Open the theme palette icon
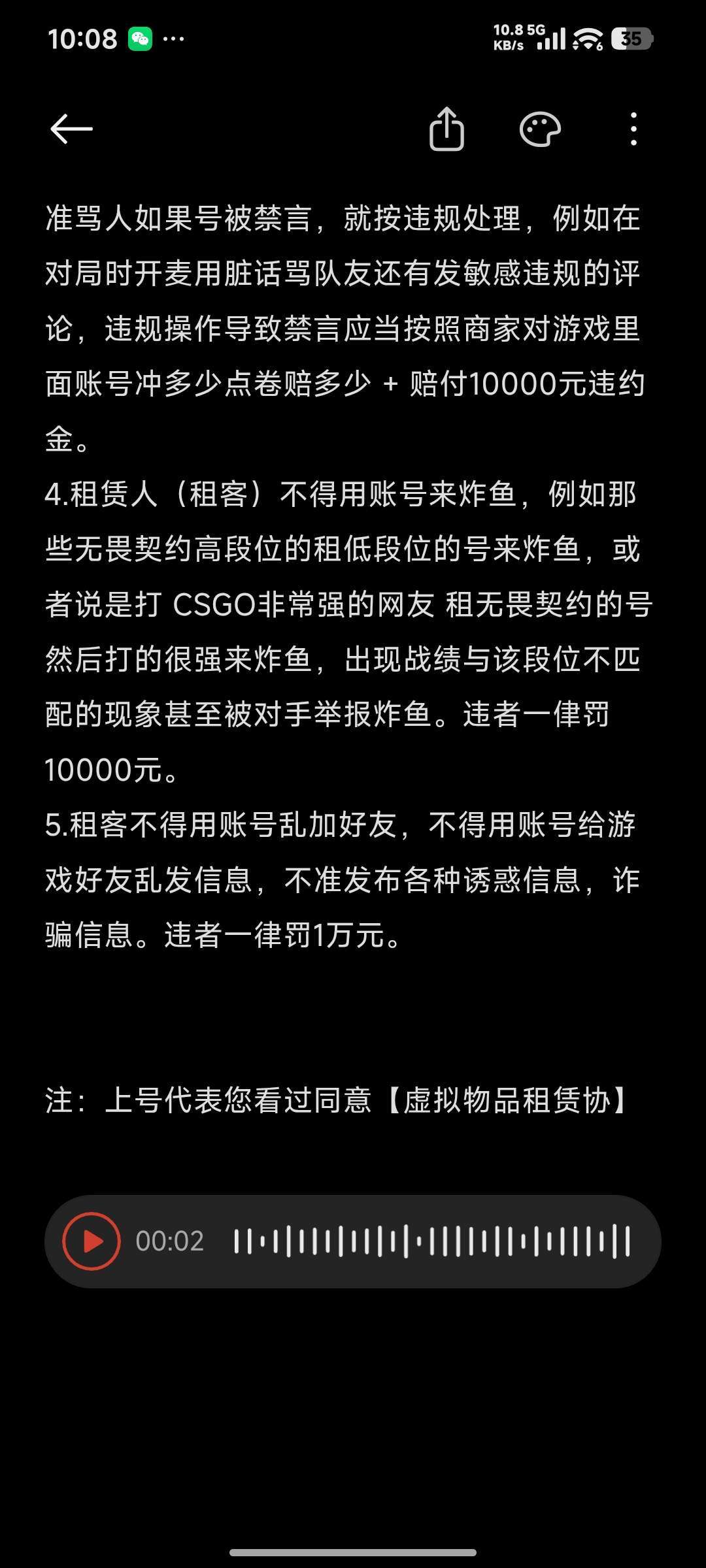706x1568 pixels. coord(540,129)
